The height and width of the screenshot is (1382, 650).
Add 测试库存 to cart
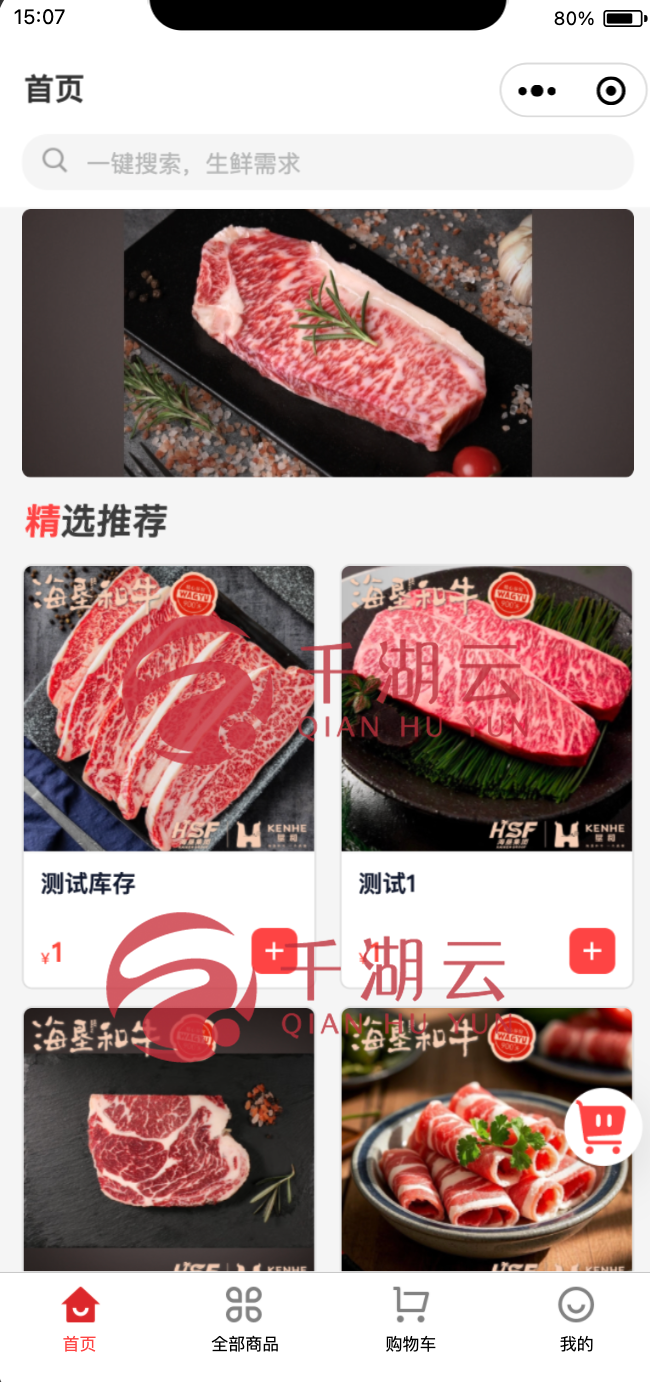[274, 951]
